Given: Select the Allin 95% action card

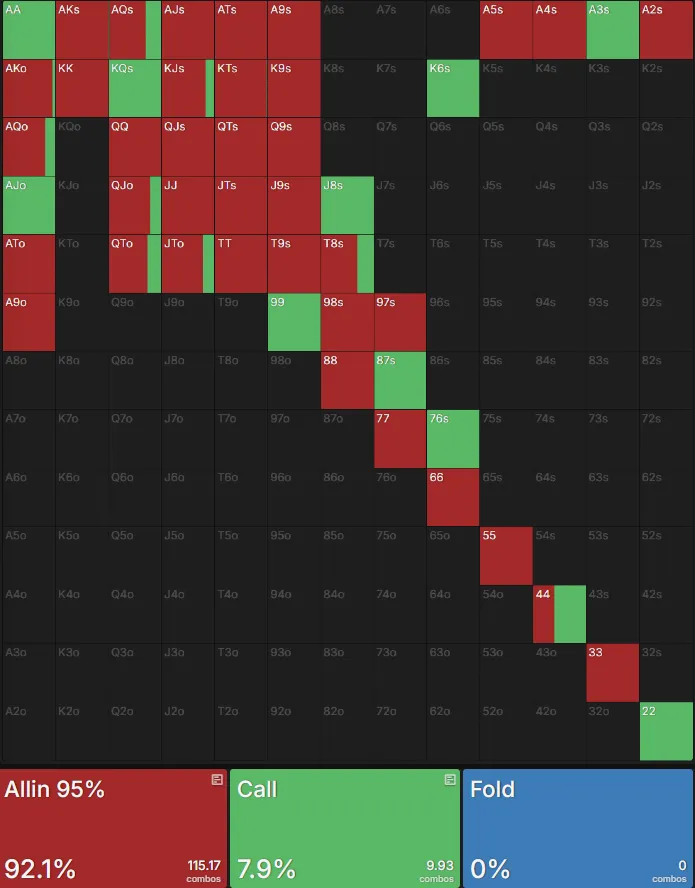Looking at the screenshot, I should (113, 828).
